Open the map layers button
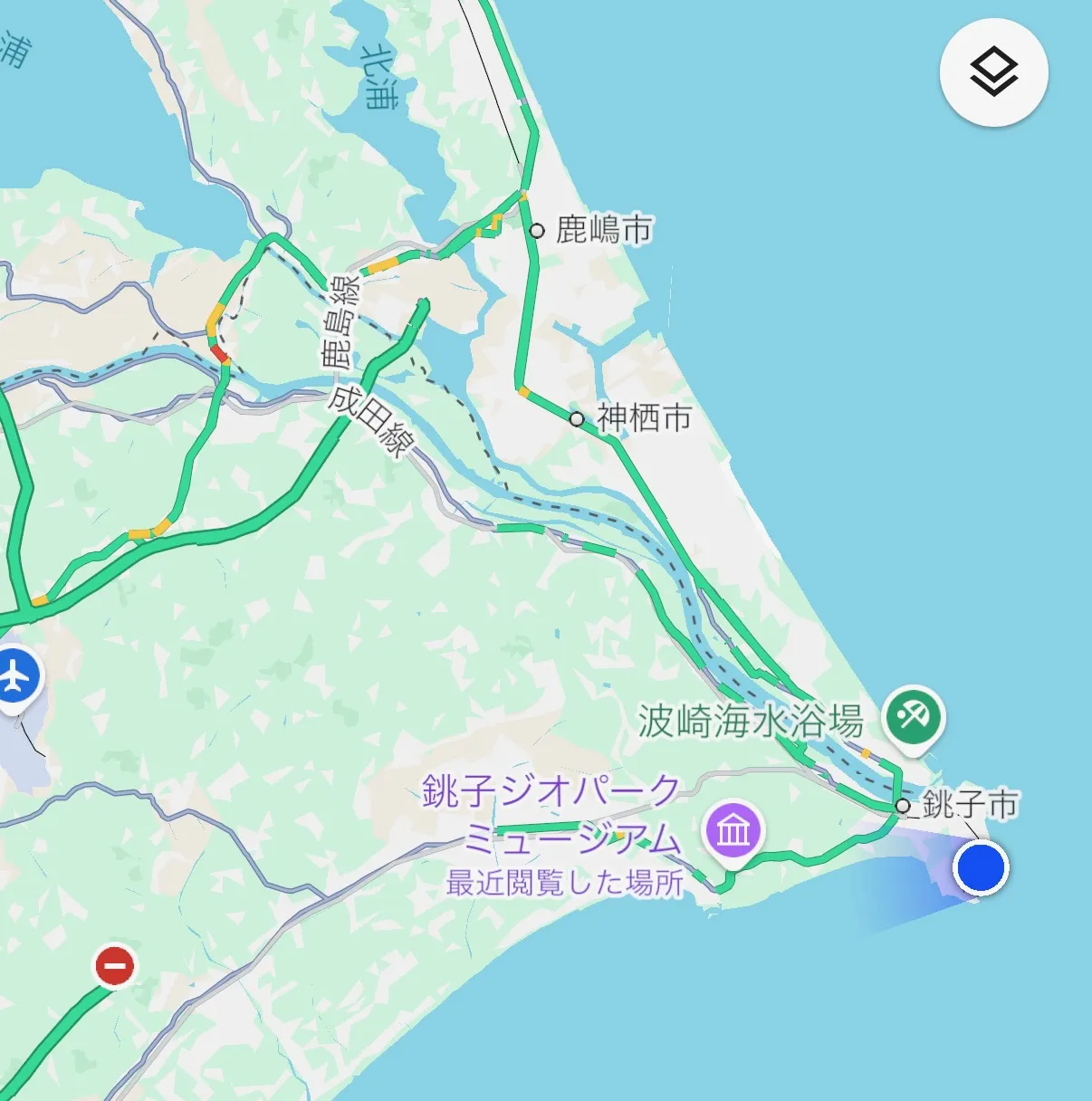Viewport: 1092px width, 1101px height. [x=993, y=72]
